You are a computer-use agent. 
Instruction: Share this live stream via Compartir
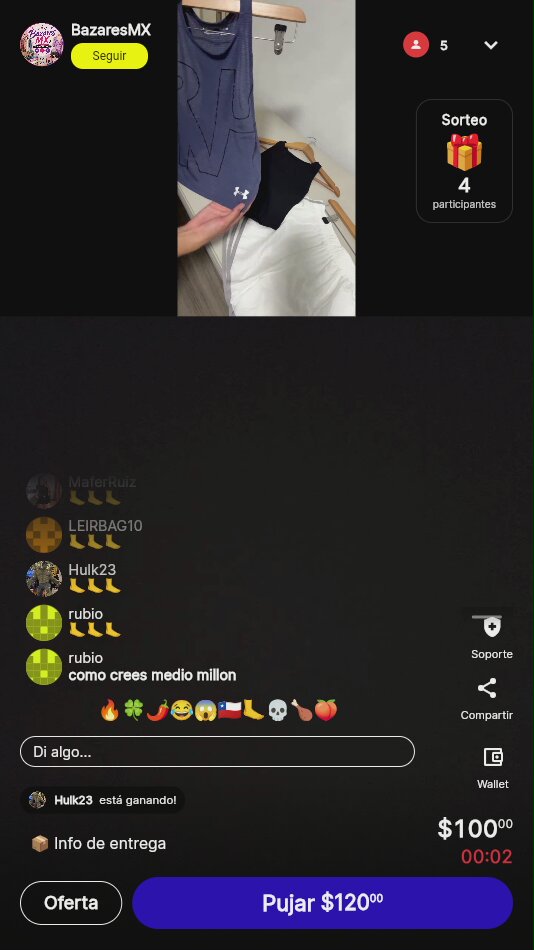[487, 699]
